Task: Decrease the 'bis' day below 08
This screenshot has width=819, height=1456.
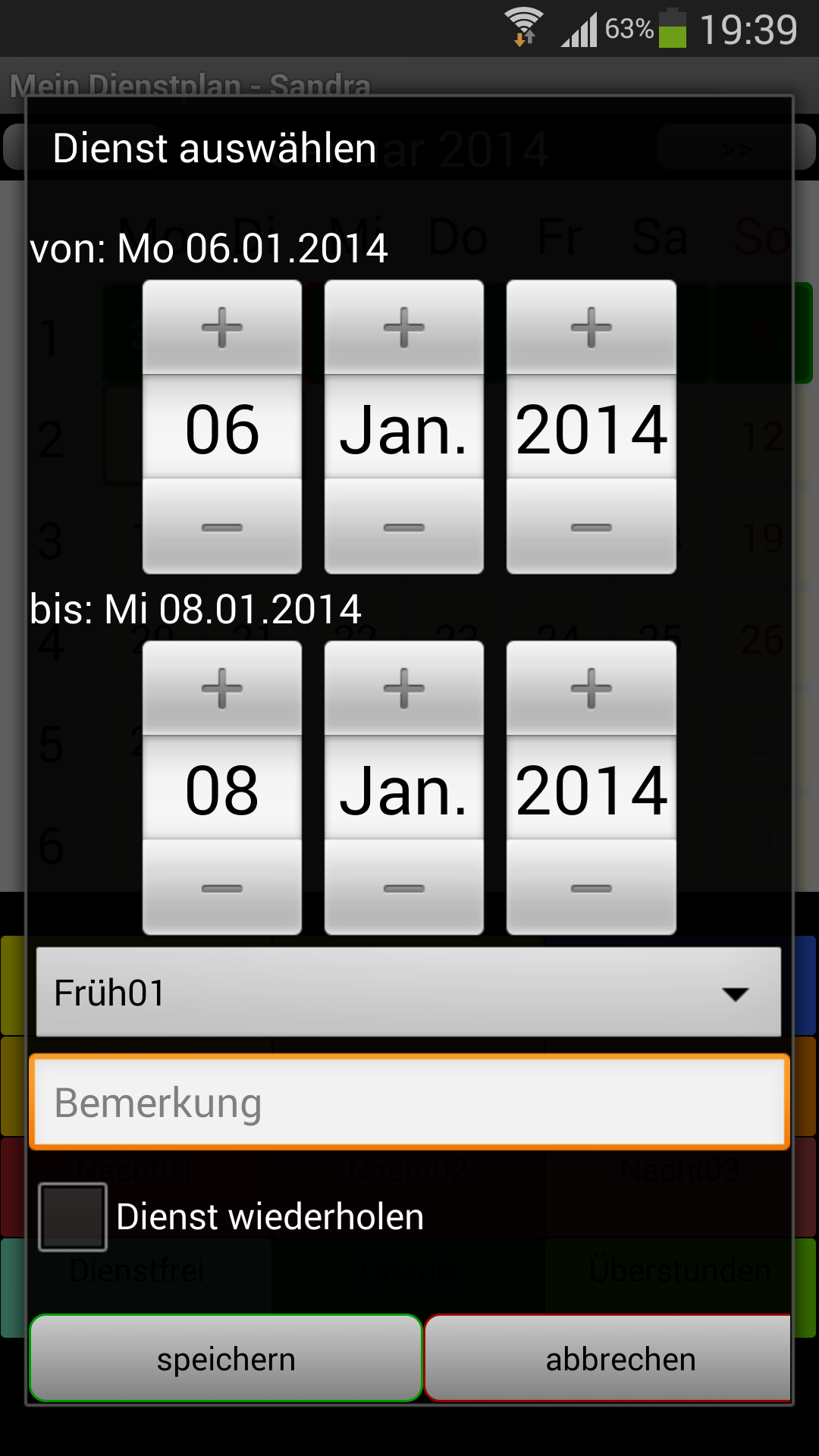Action: pyautogui.click(x=221, y=887)
